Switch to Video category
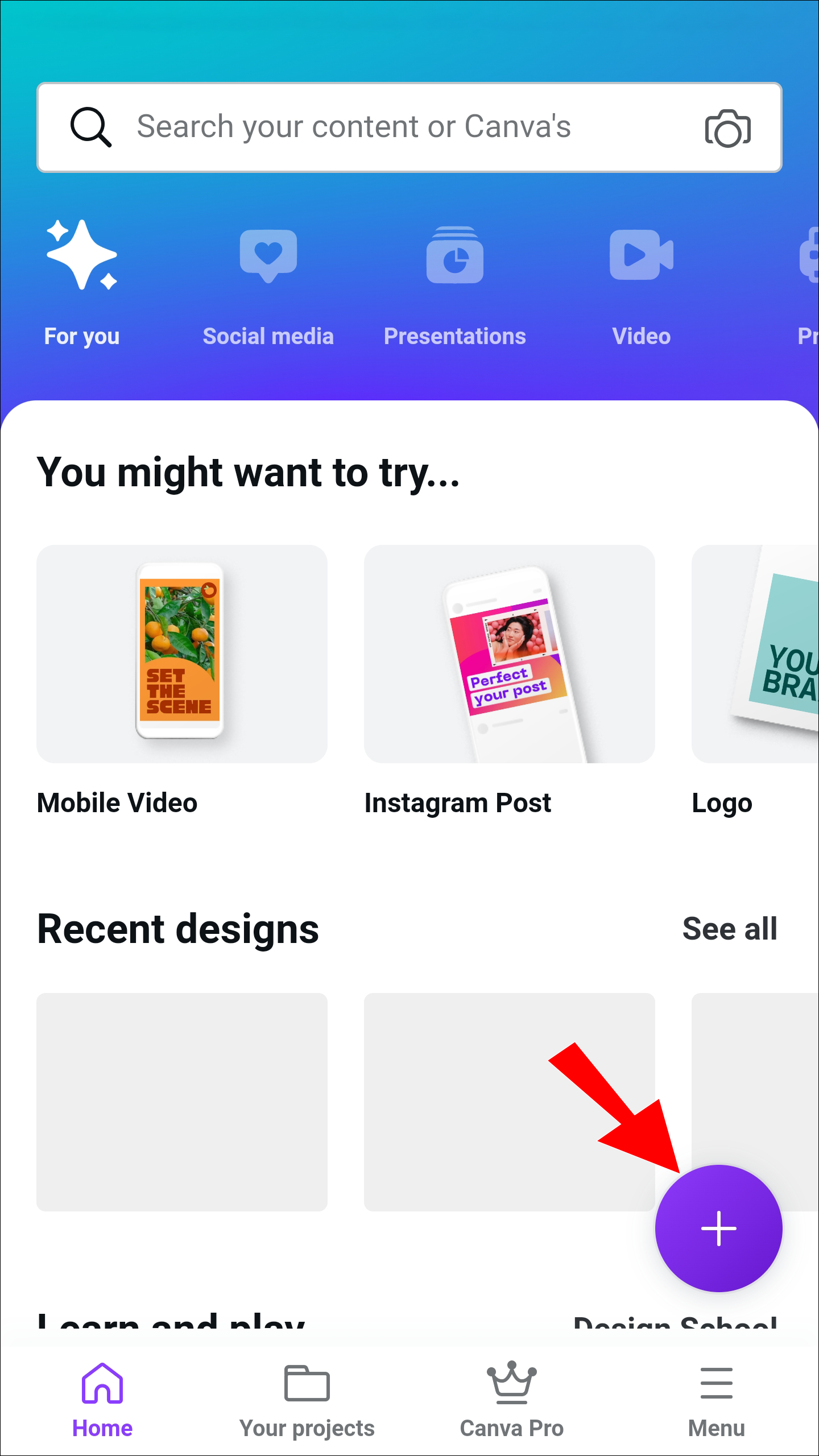The image size is (819, 1456). point(641,284)
